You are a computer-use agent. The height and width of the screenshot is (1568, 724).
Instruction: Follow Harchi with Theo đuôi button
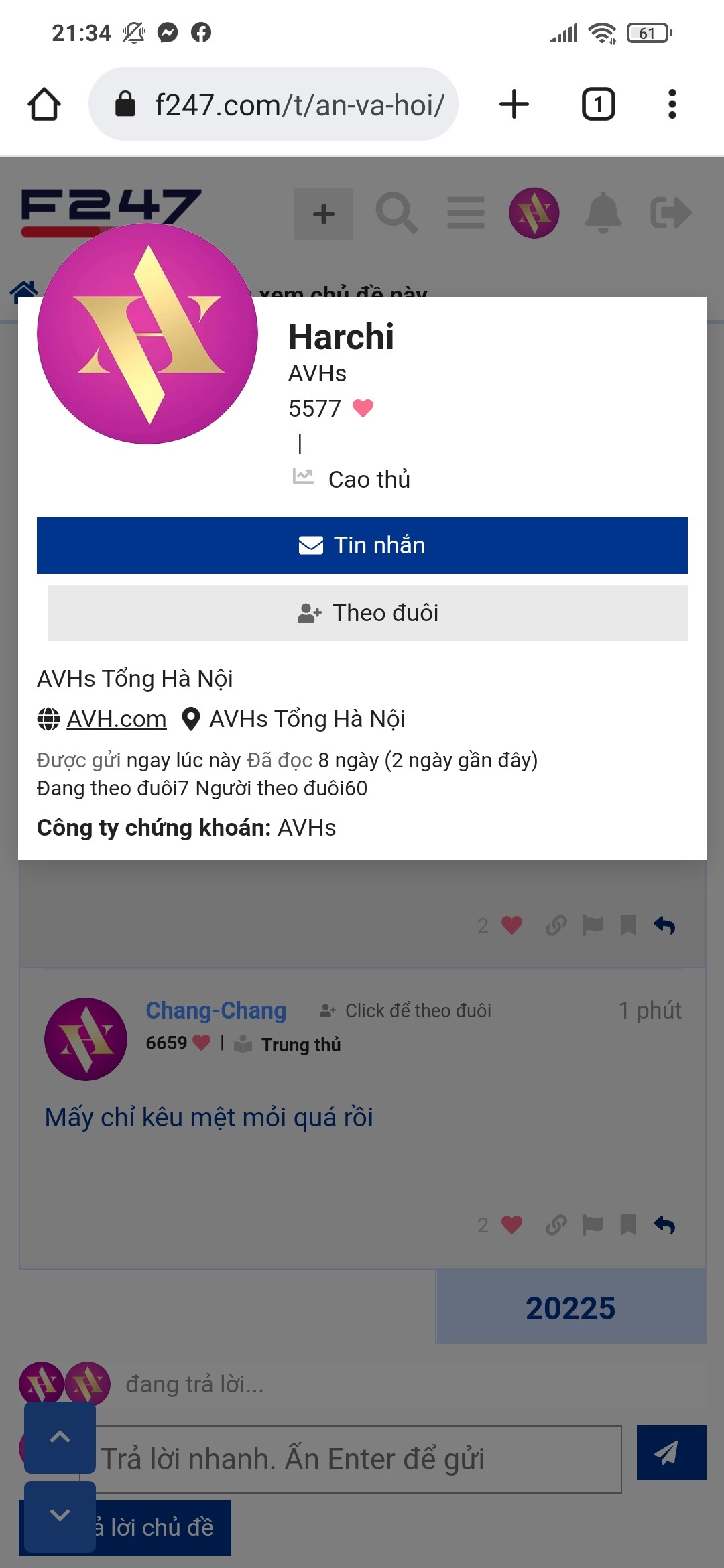click(367, 613)
